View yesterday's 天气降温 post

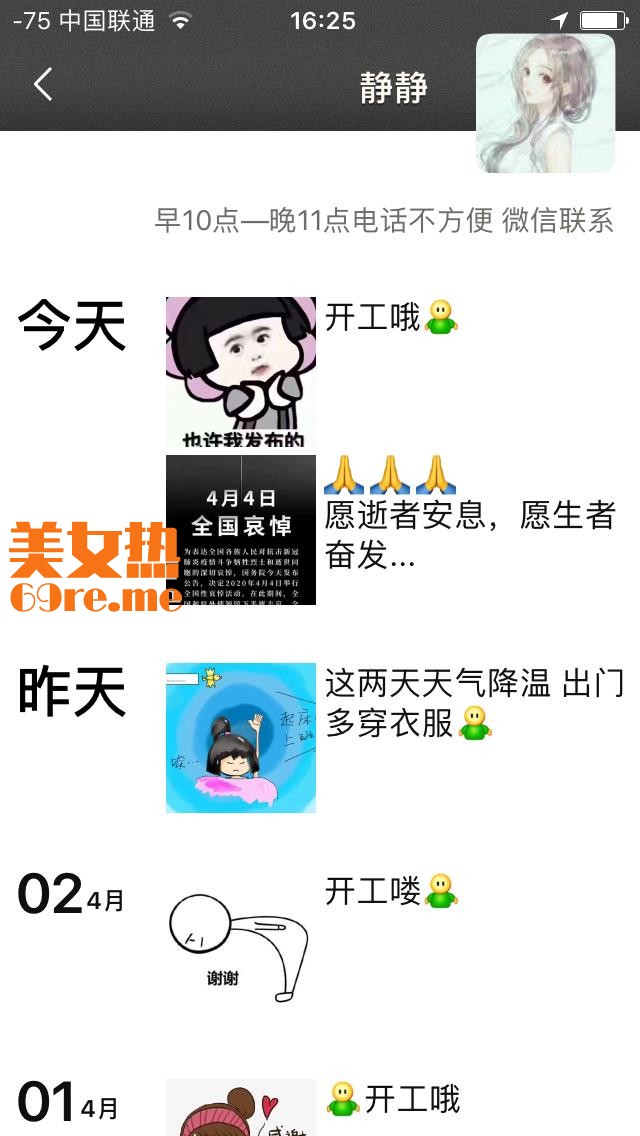click(240, 737)
